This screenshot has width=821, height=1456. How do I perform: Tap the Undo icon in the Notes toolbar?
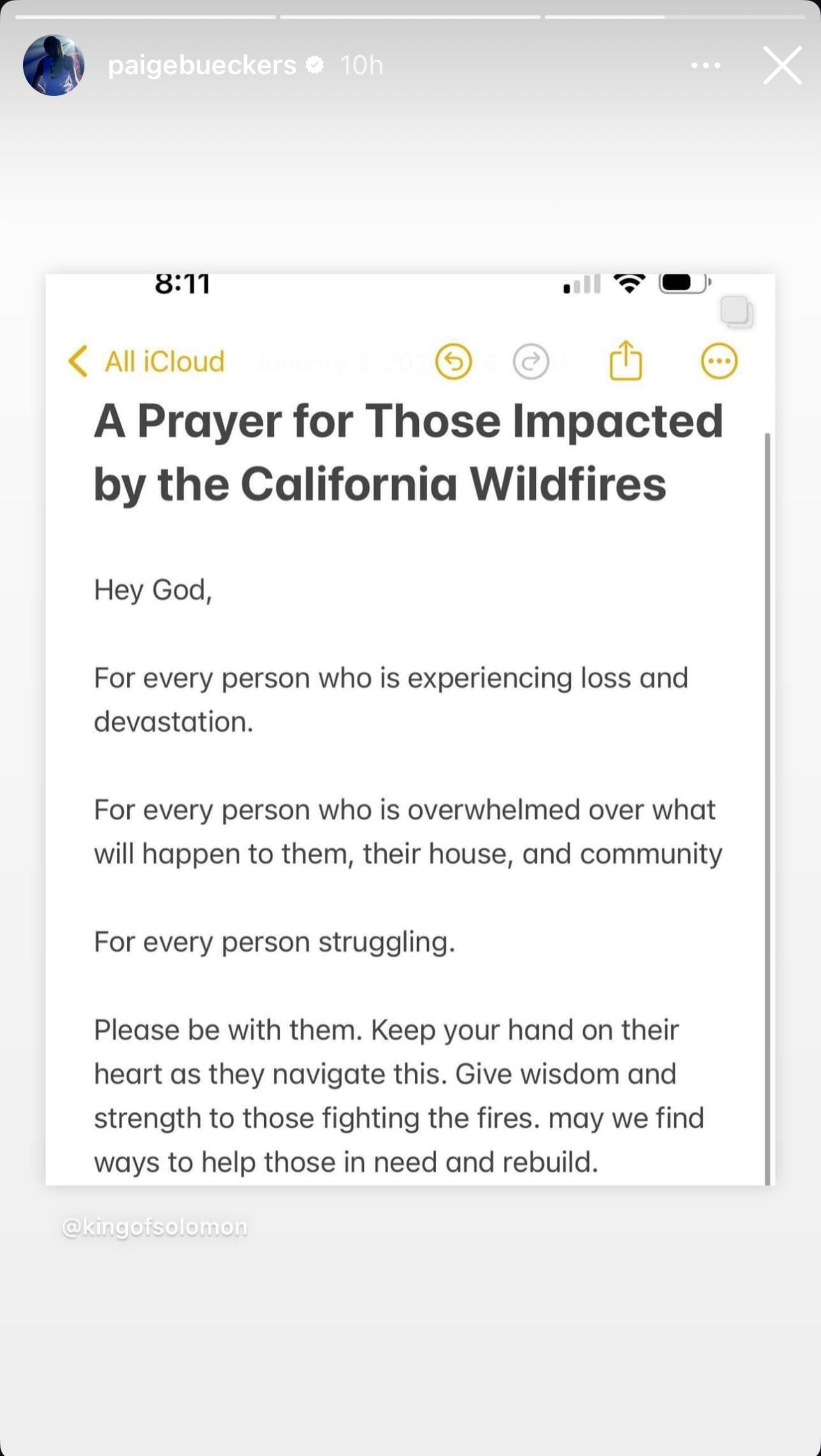(454, 361)
